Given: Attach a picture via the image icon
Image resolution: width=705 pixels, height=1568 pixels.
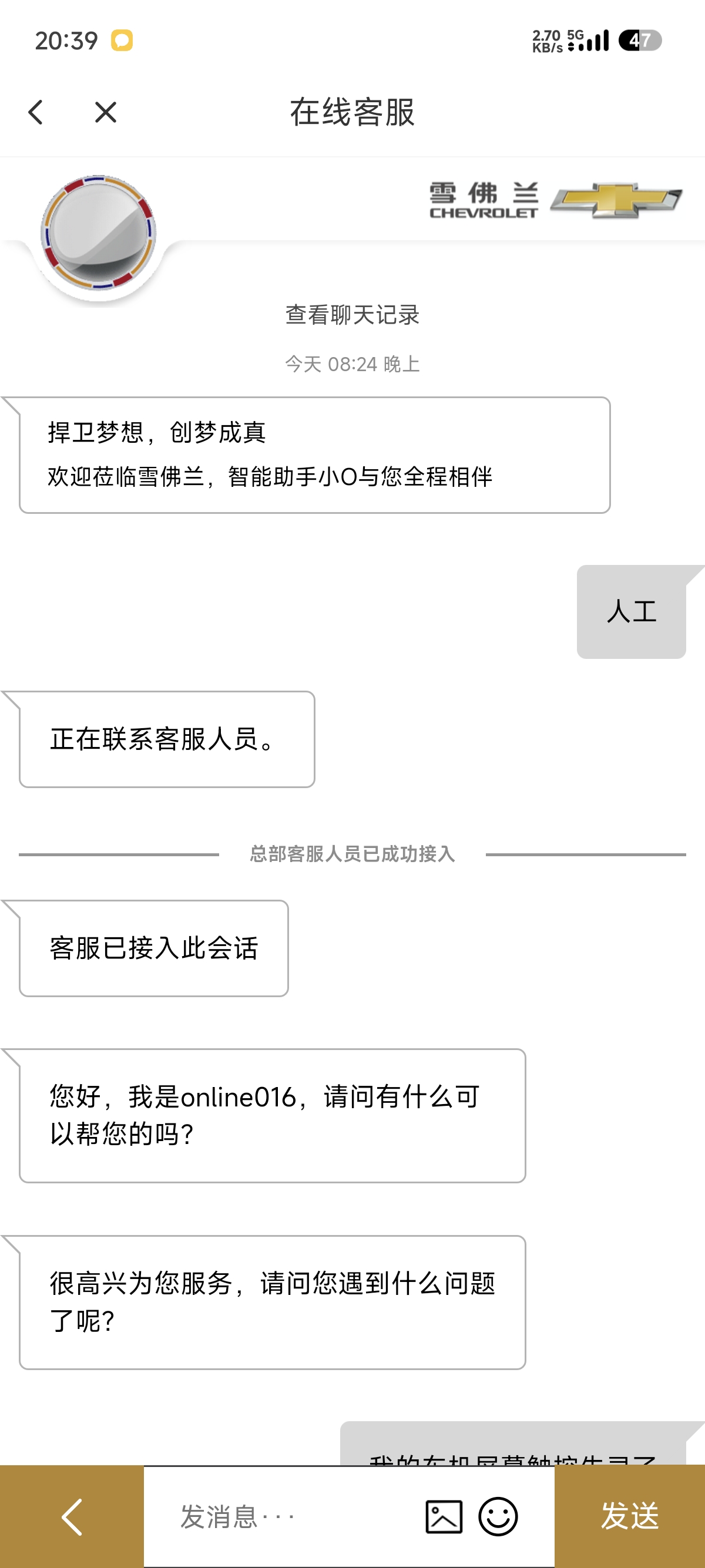Looking at the screenshot, I should tap(444, 1516).
